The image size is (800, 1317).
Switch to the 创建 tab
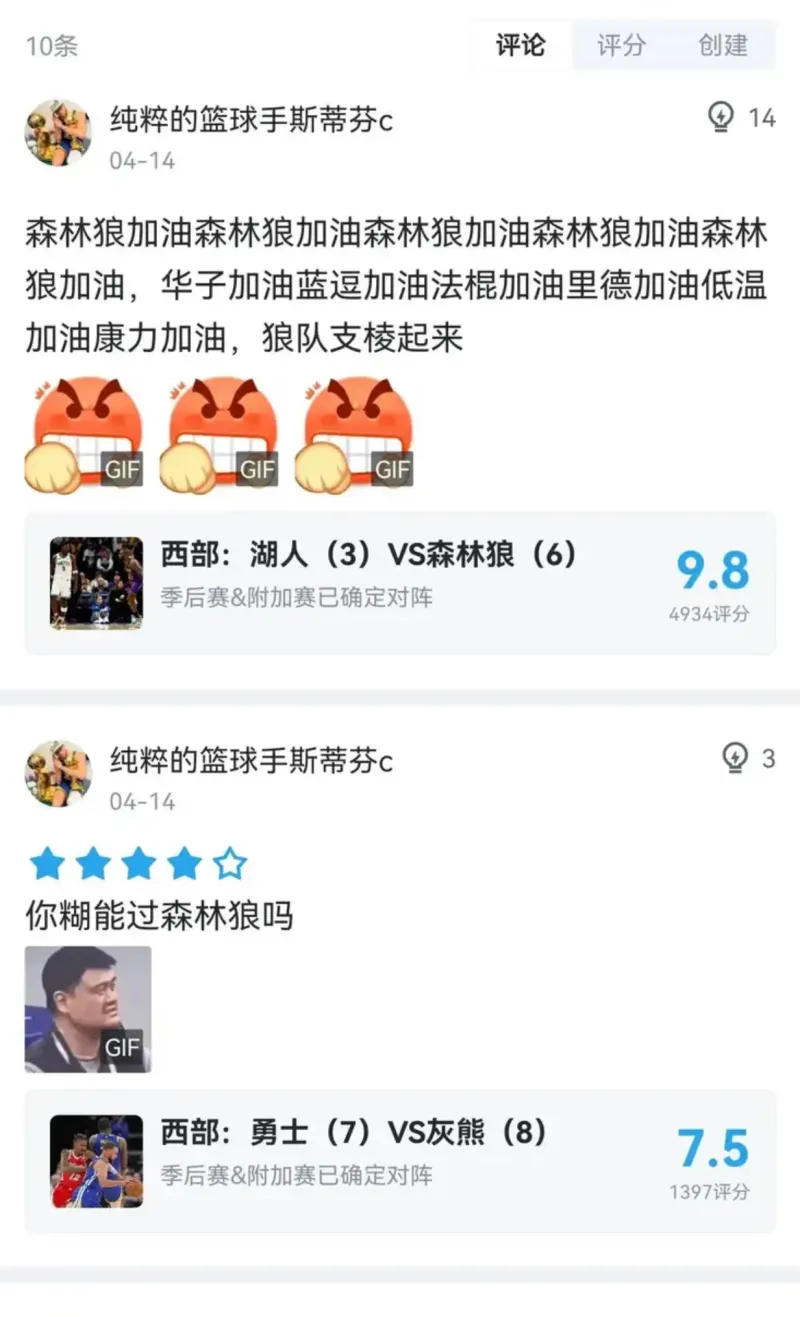(x=723, y=45)
